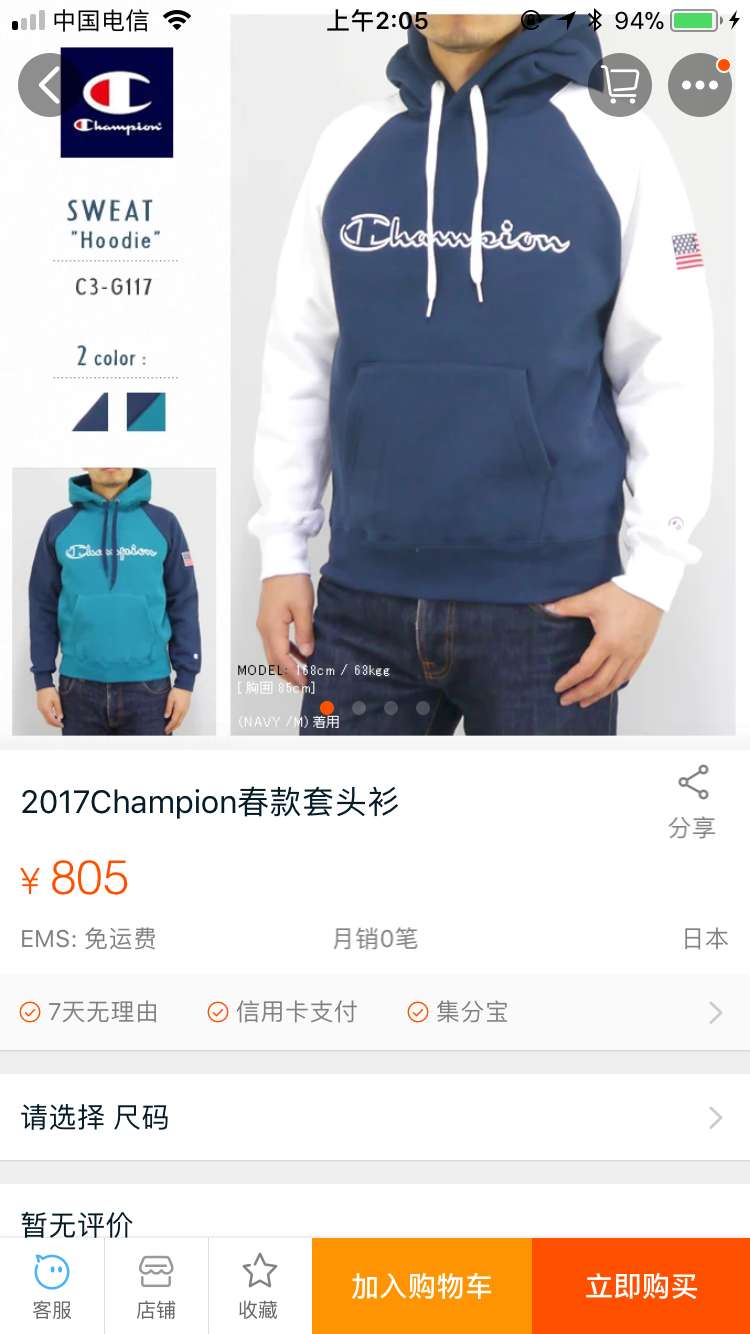Contact 客服 customer service
This screenshot has height=1334, width=750.
tap(52, 1286)
